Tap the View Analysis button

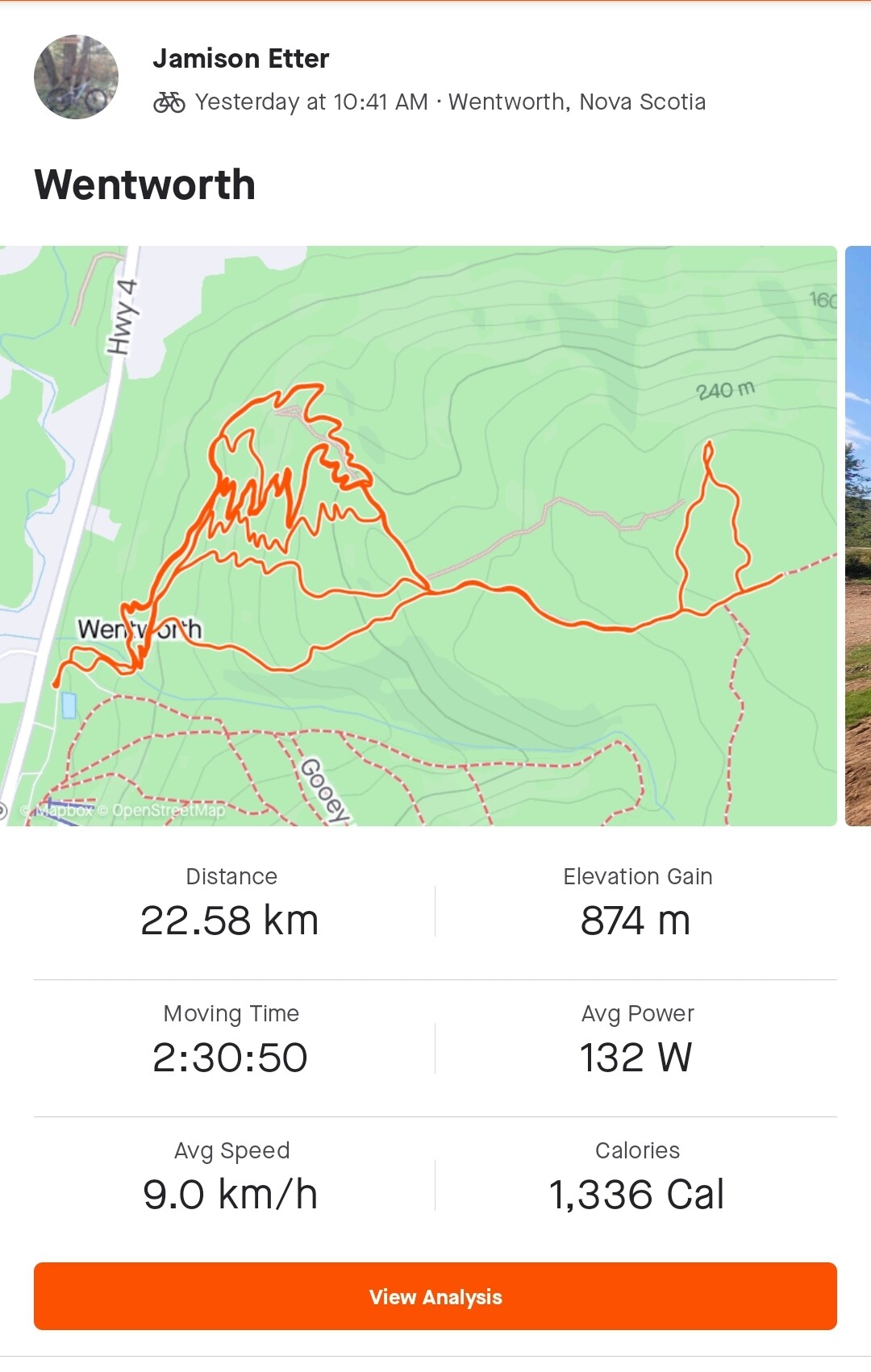click(x=435, y=1296)
